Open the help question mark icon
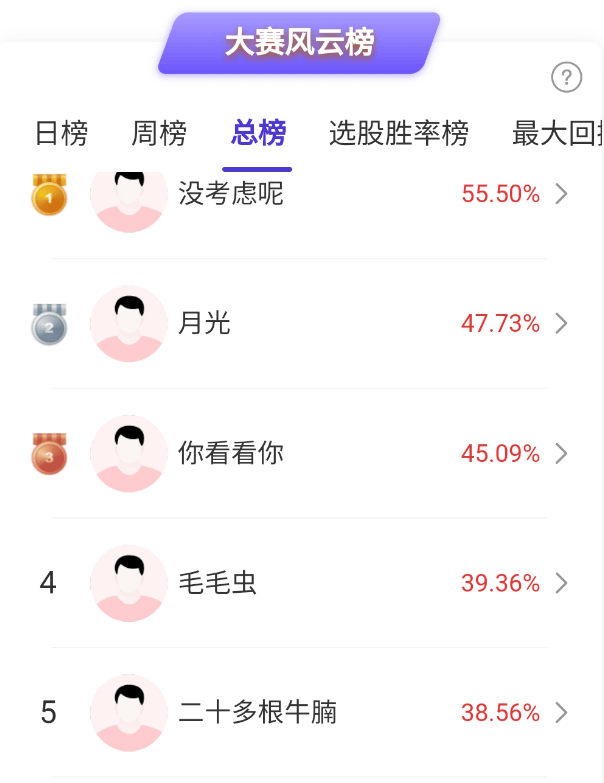The width and height of the screenshot is (604, 783). click(x=566, y=77)
